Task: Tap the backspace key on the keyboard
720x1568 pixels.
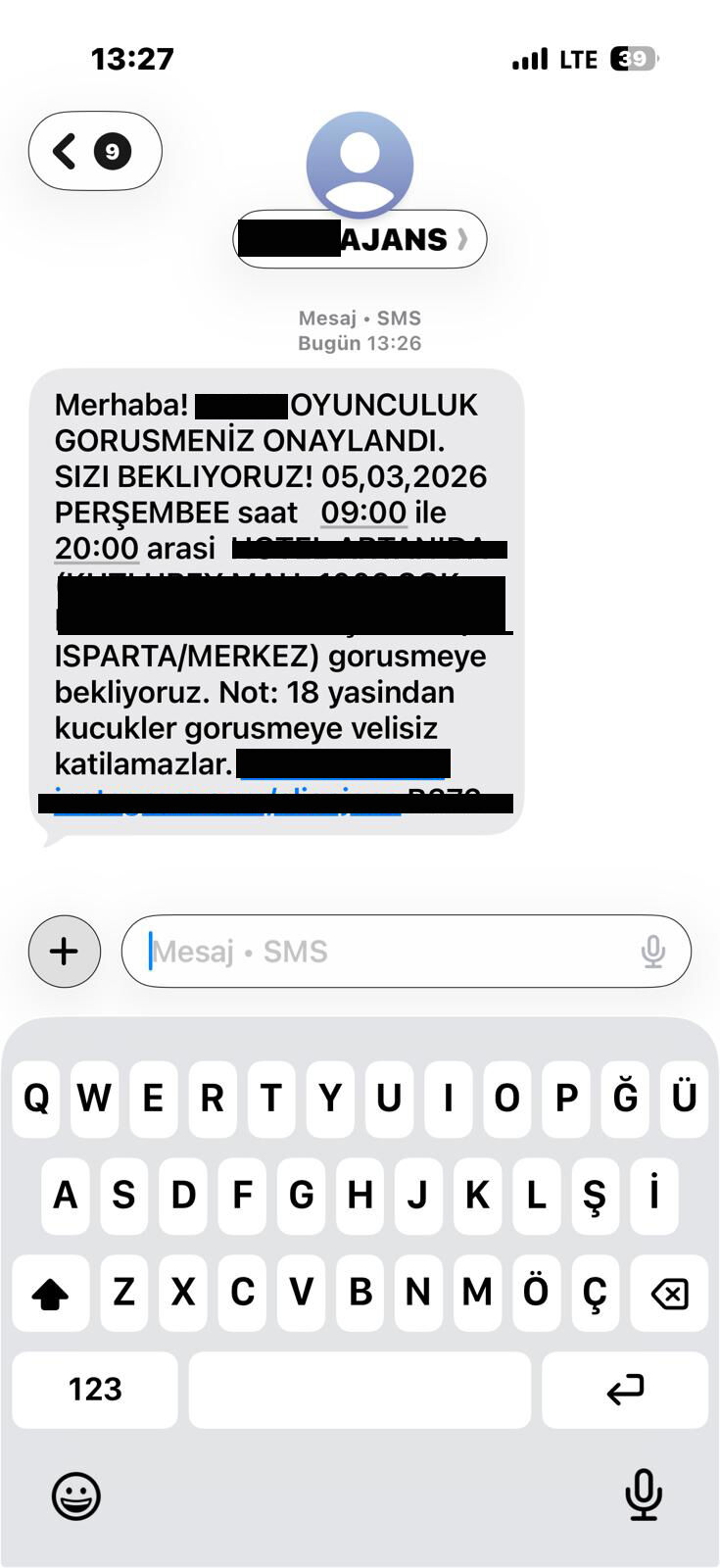Action: [669, 1294]
